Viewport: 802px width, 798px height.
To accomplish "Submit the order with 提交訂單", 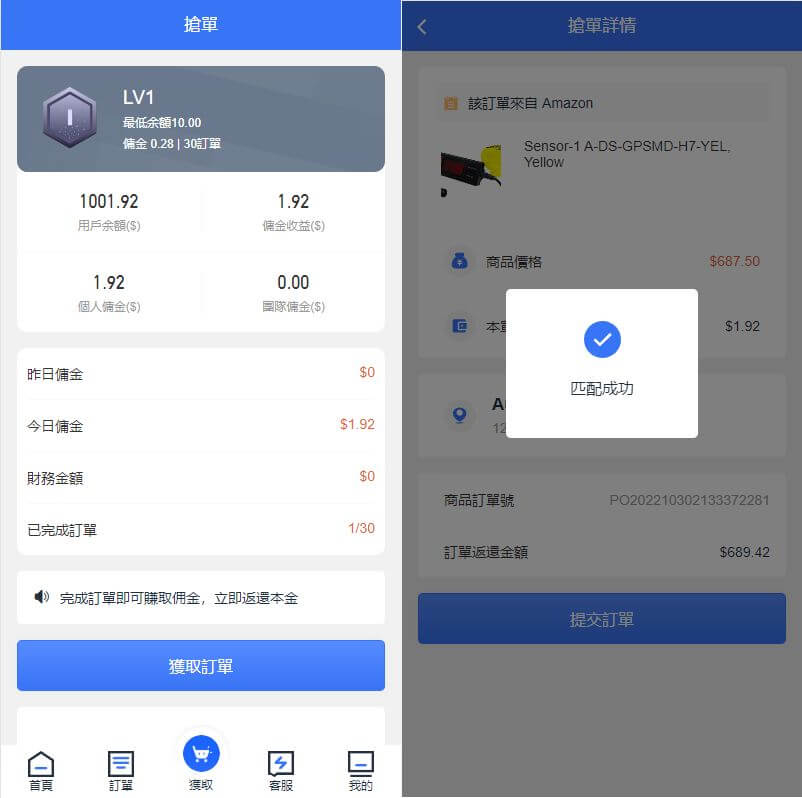I will click(601, 619).
